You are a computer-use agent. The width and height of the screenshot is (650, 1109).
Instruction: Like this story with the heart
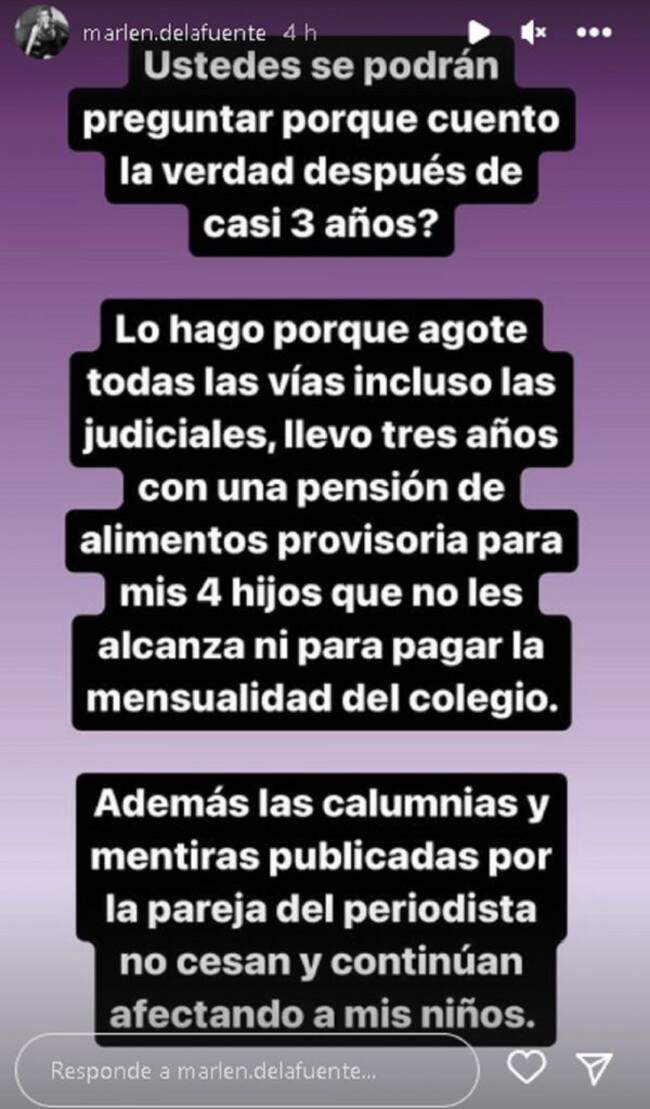[x=526, y=1068]
